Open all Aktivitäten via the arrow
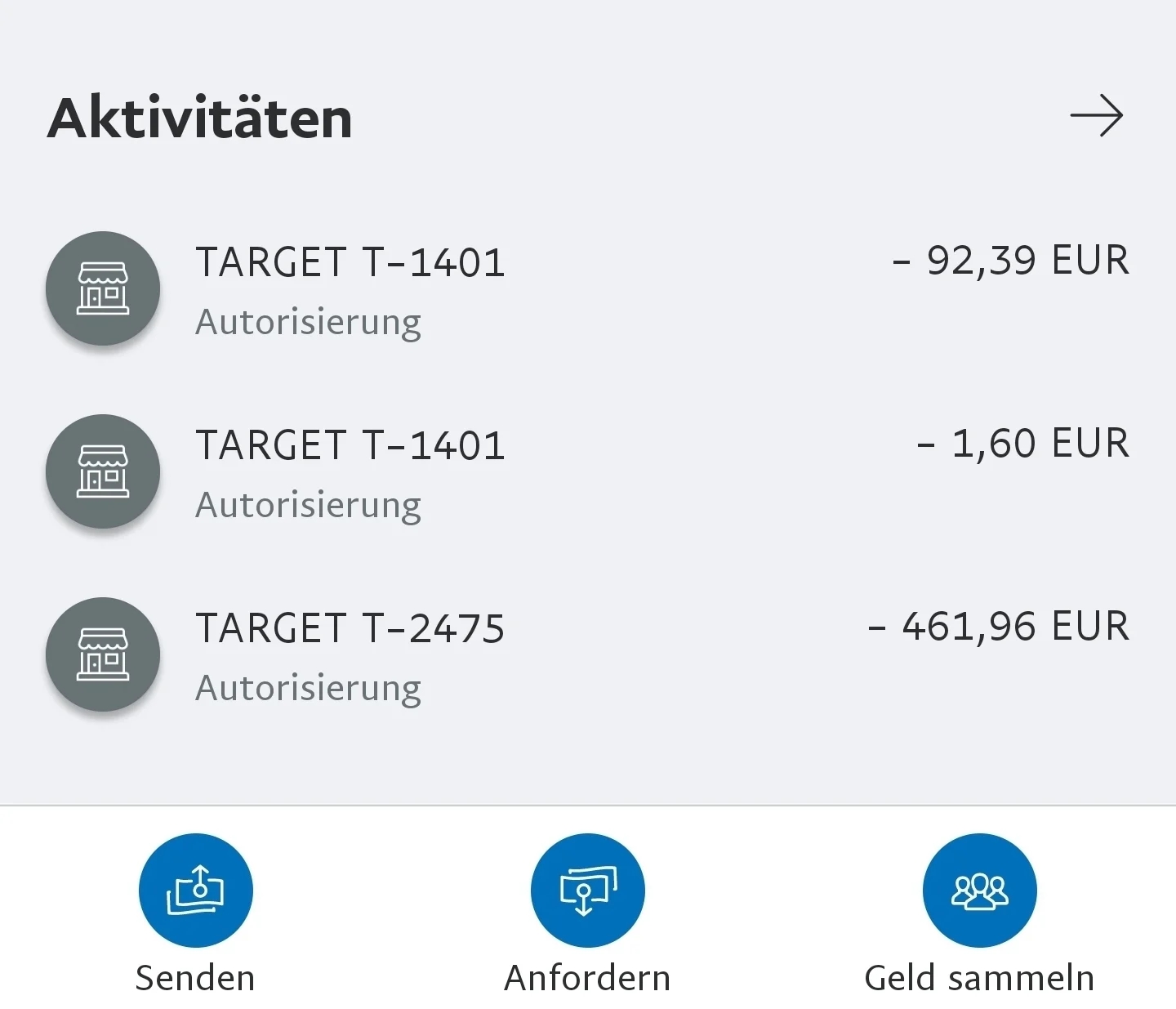The height and width of the screenshot is (1009, 1176). (1096, 116)
